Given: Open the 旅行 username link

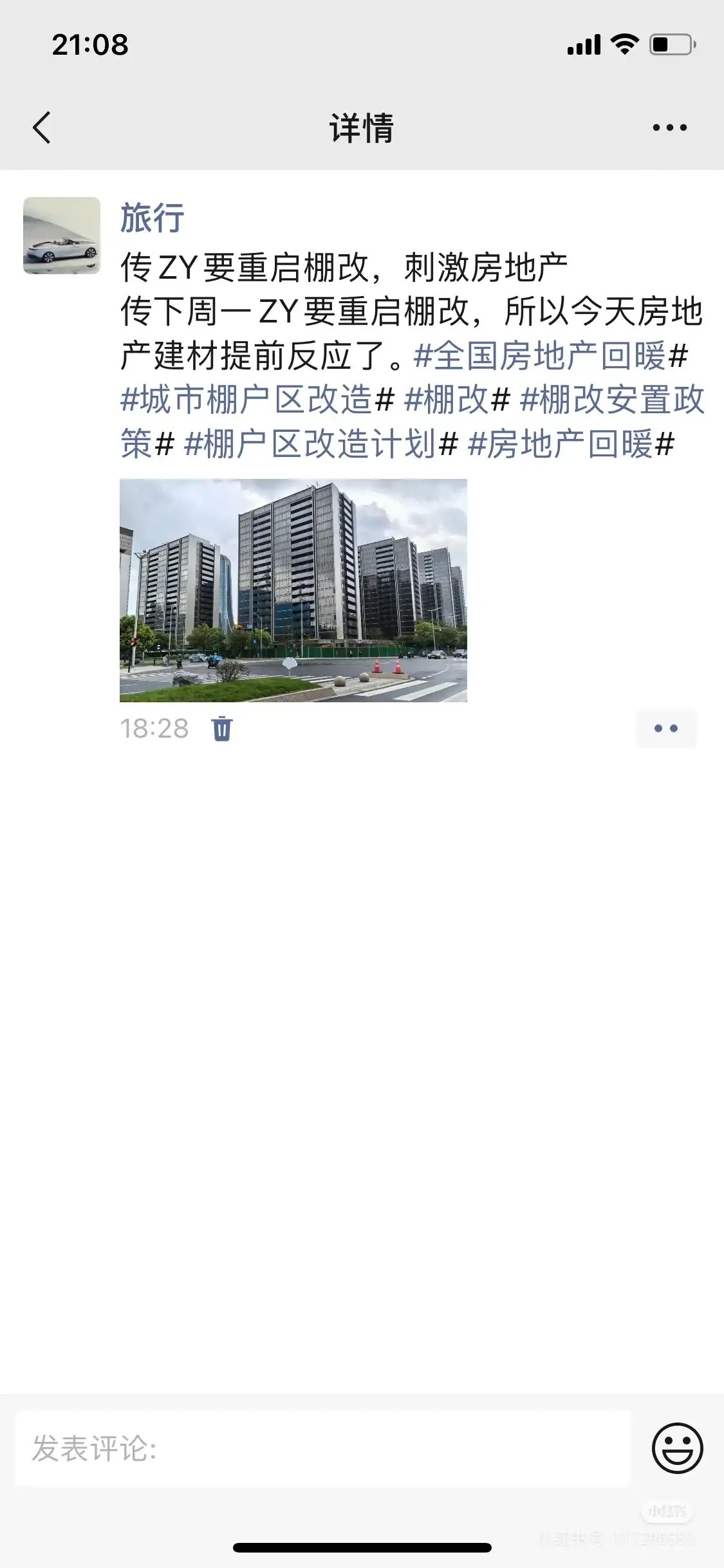Looking at the screenshot, I should pyautogui.click(x=152, y=218).
